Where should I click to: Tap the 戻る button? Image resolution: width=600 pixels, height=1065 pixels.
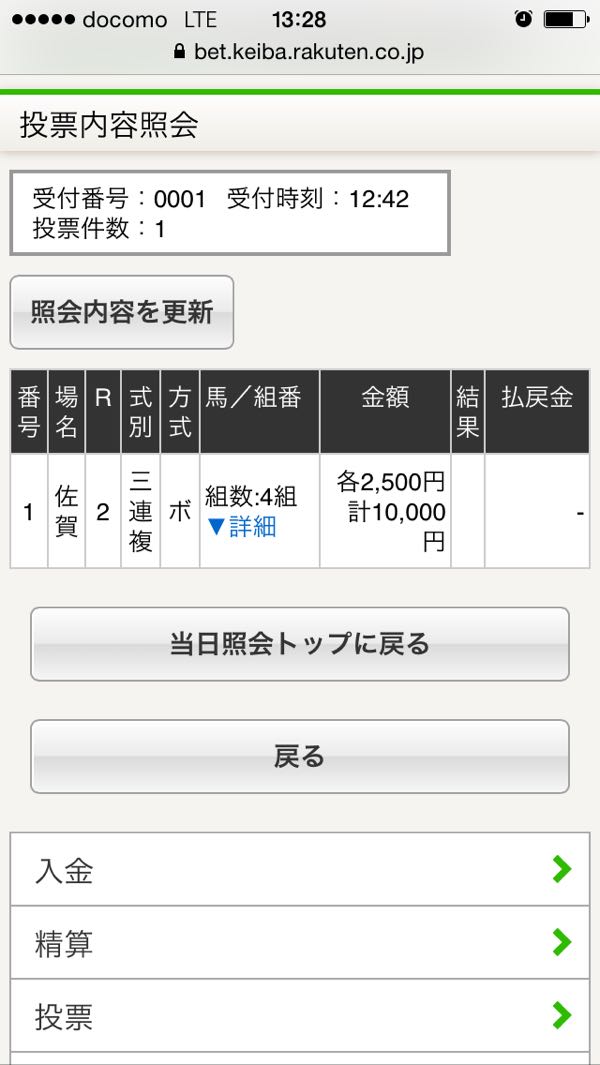(x=299, y=756)
